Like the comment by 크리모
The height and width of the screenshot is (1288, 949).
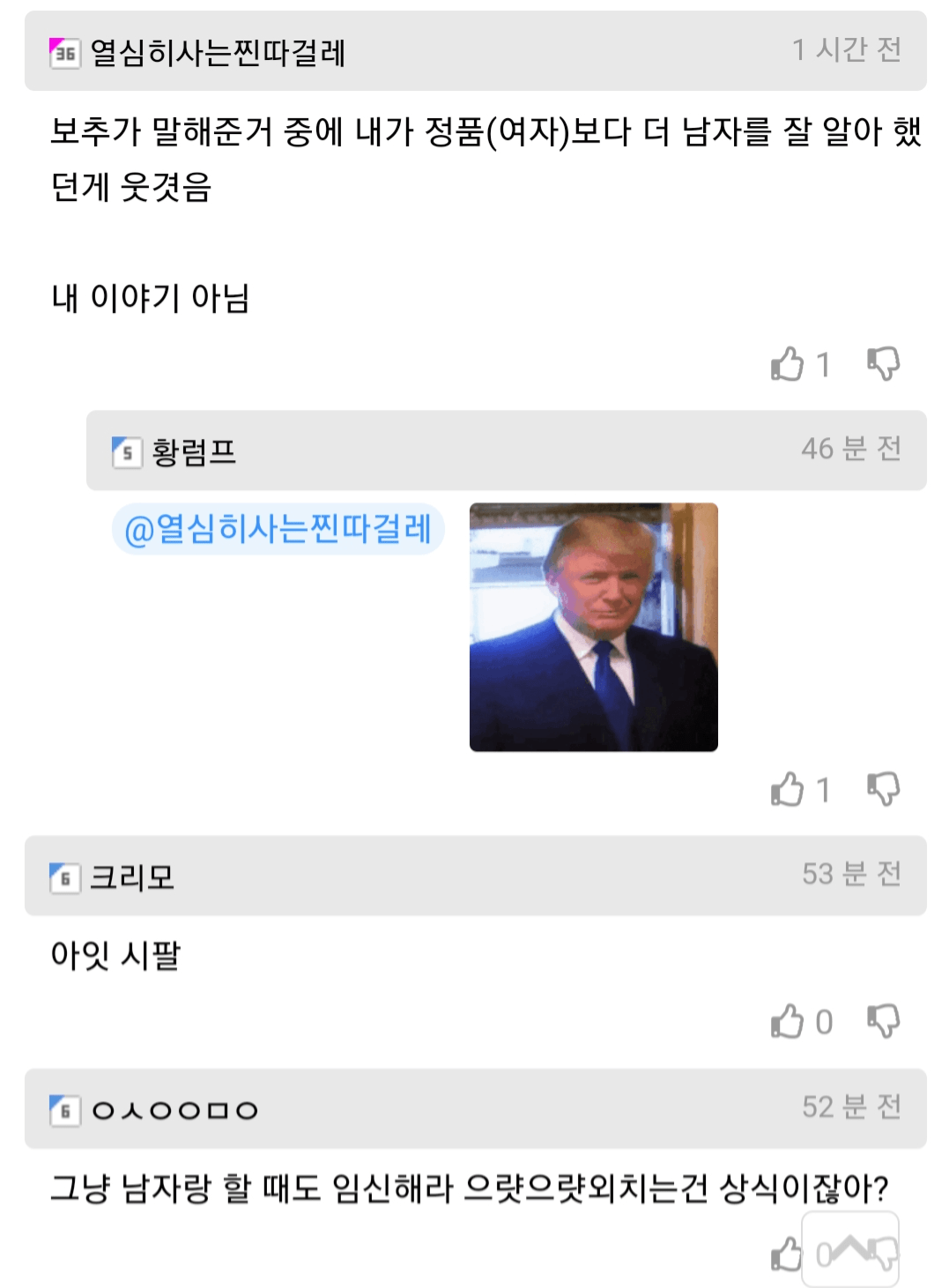[787, 1022]
